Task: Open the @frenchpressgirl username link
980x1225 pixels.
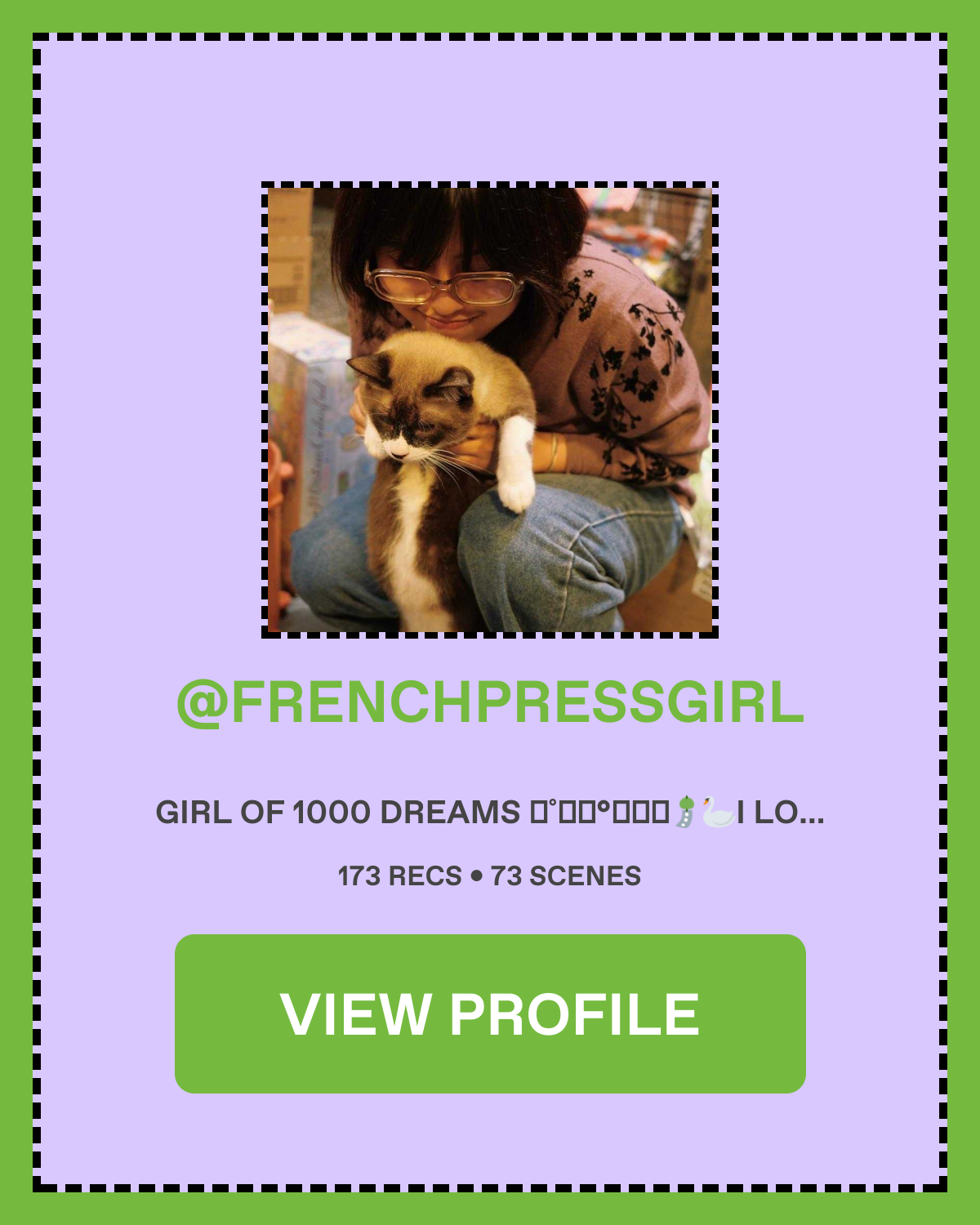Action: click(x=490, y=702)
